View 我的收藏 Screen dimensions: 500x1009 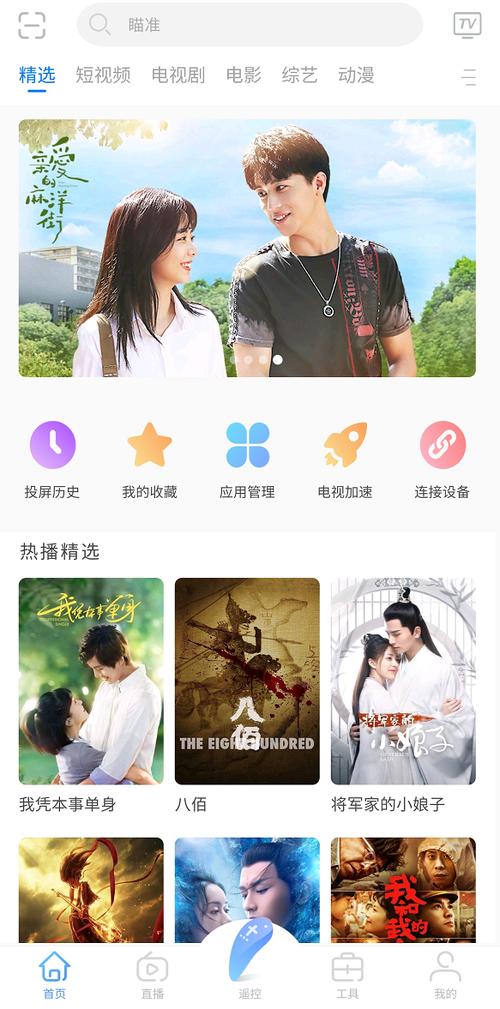[x=149, y=460]
